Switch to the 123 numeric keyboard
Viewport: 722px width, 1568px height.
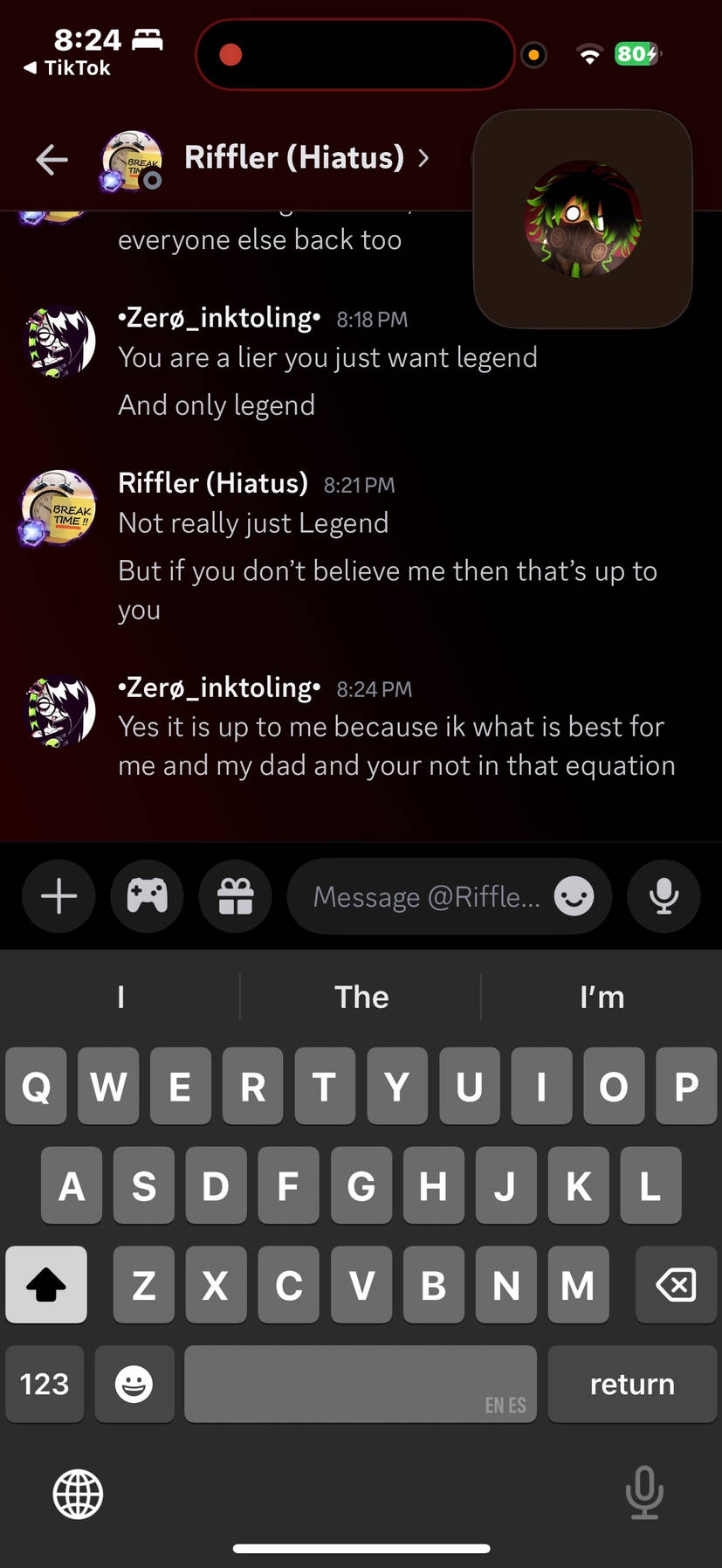click(45, 1384)
